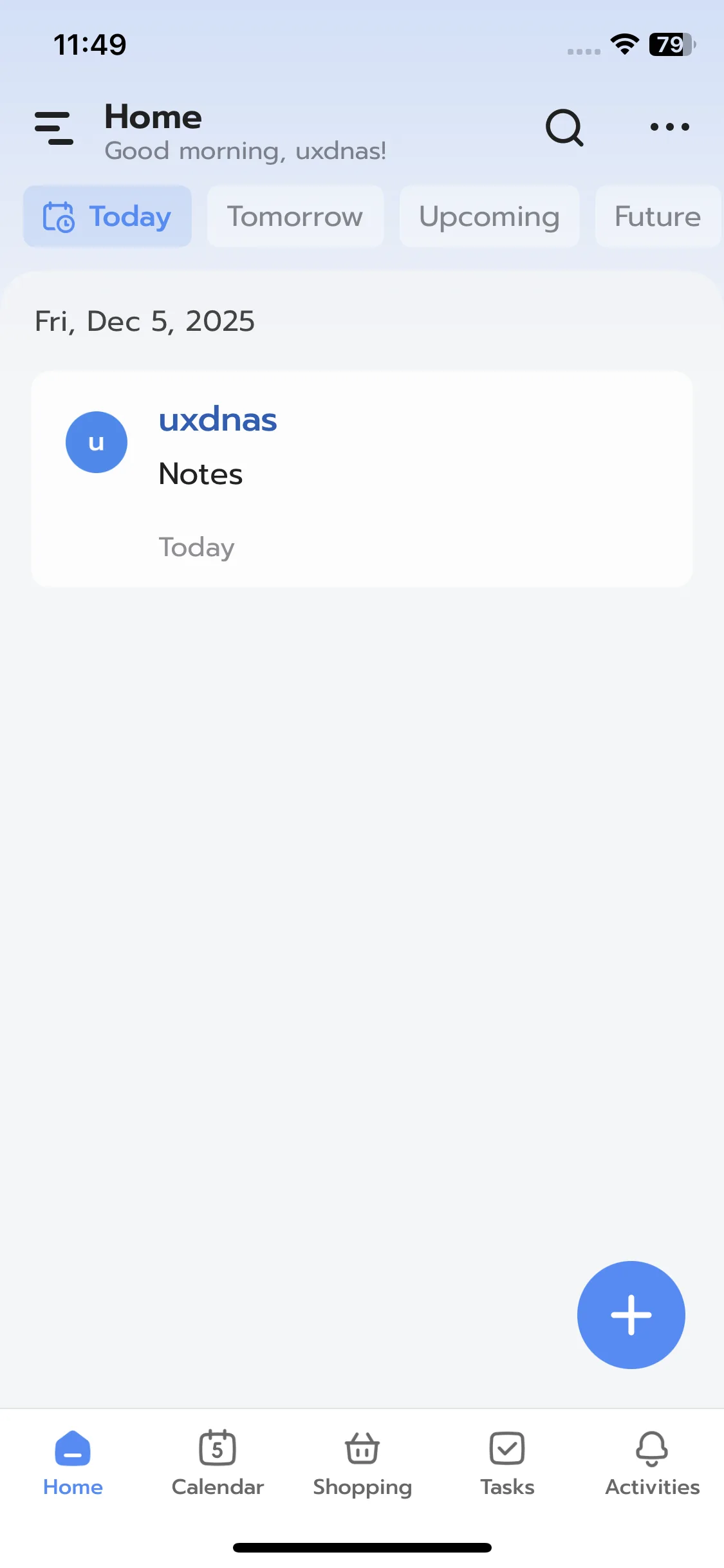Open the drawer menu button
The image size is (724, 1568).
point(54,127)
